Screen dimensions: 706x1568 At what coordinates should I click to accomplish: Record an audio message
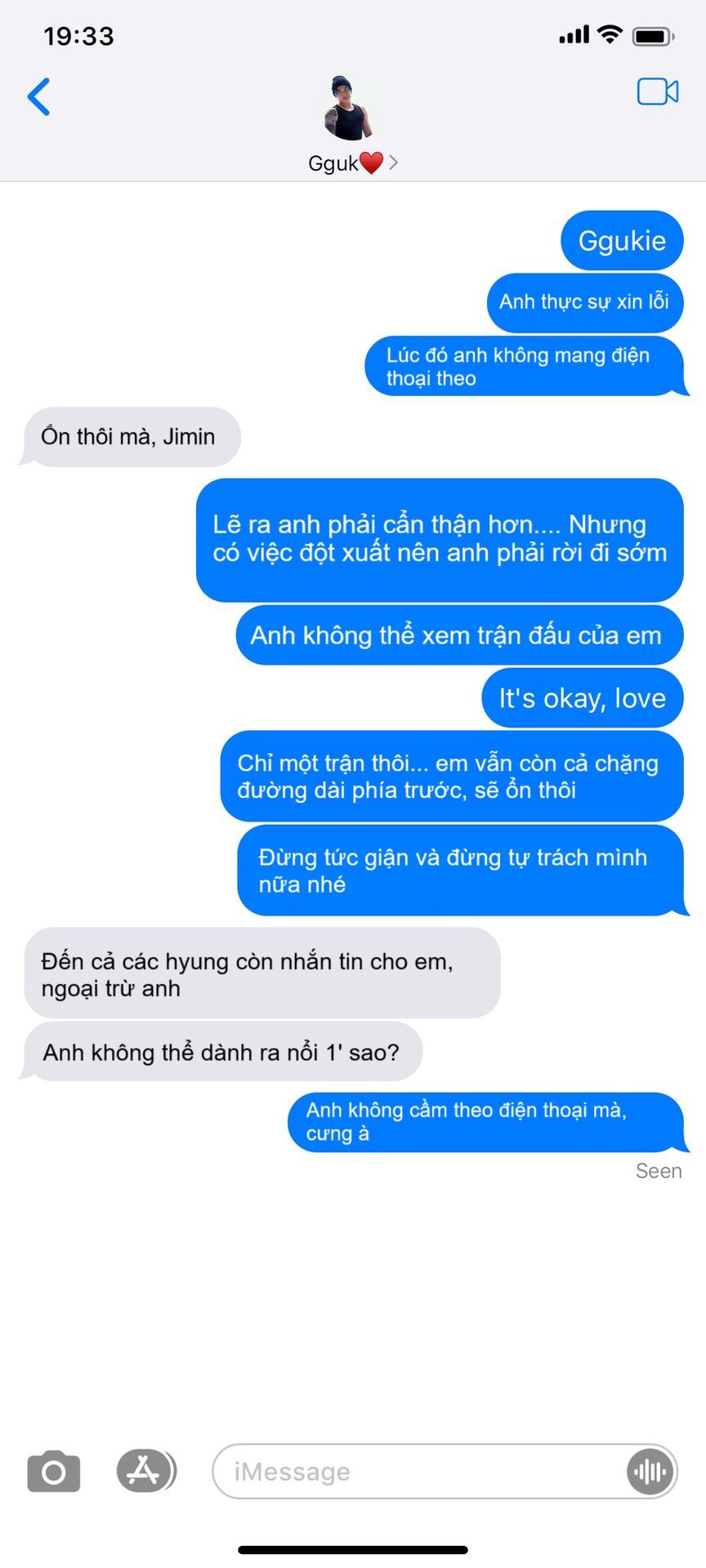(650, 1472)
